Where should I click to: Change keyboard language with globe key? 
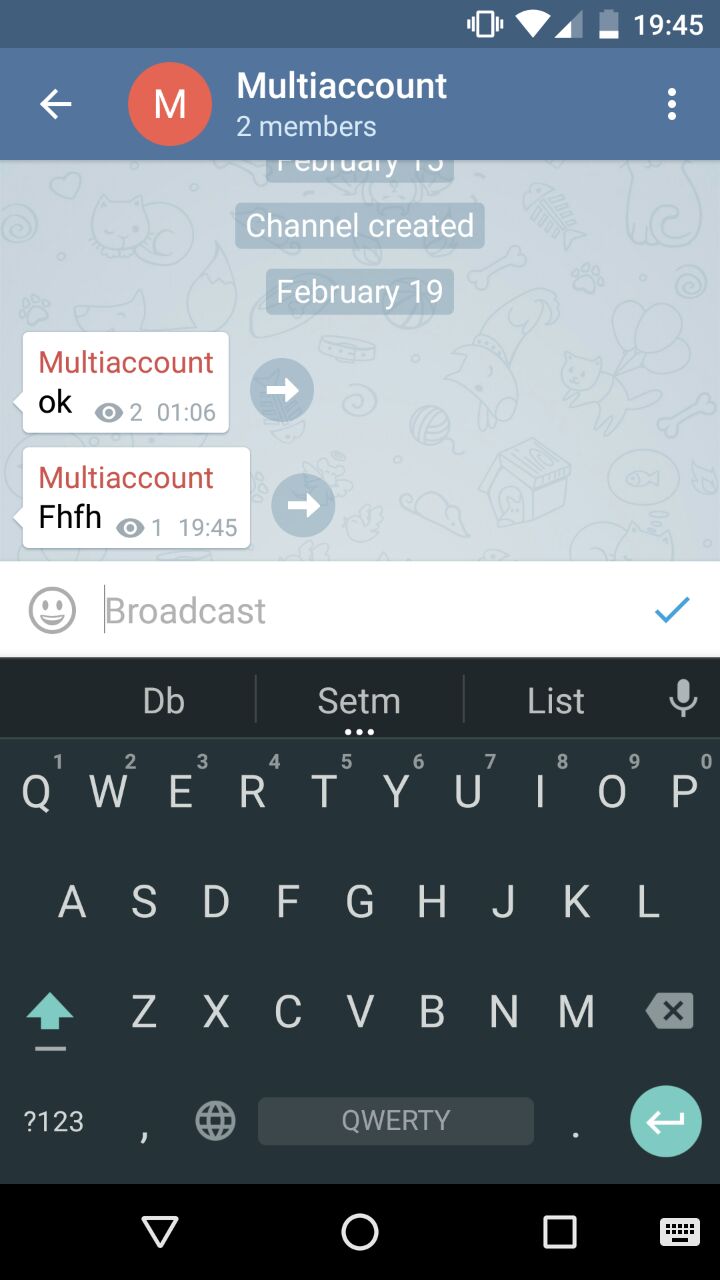coord(215,1121)
